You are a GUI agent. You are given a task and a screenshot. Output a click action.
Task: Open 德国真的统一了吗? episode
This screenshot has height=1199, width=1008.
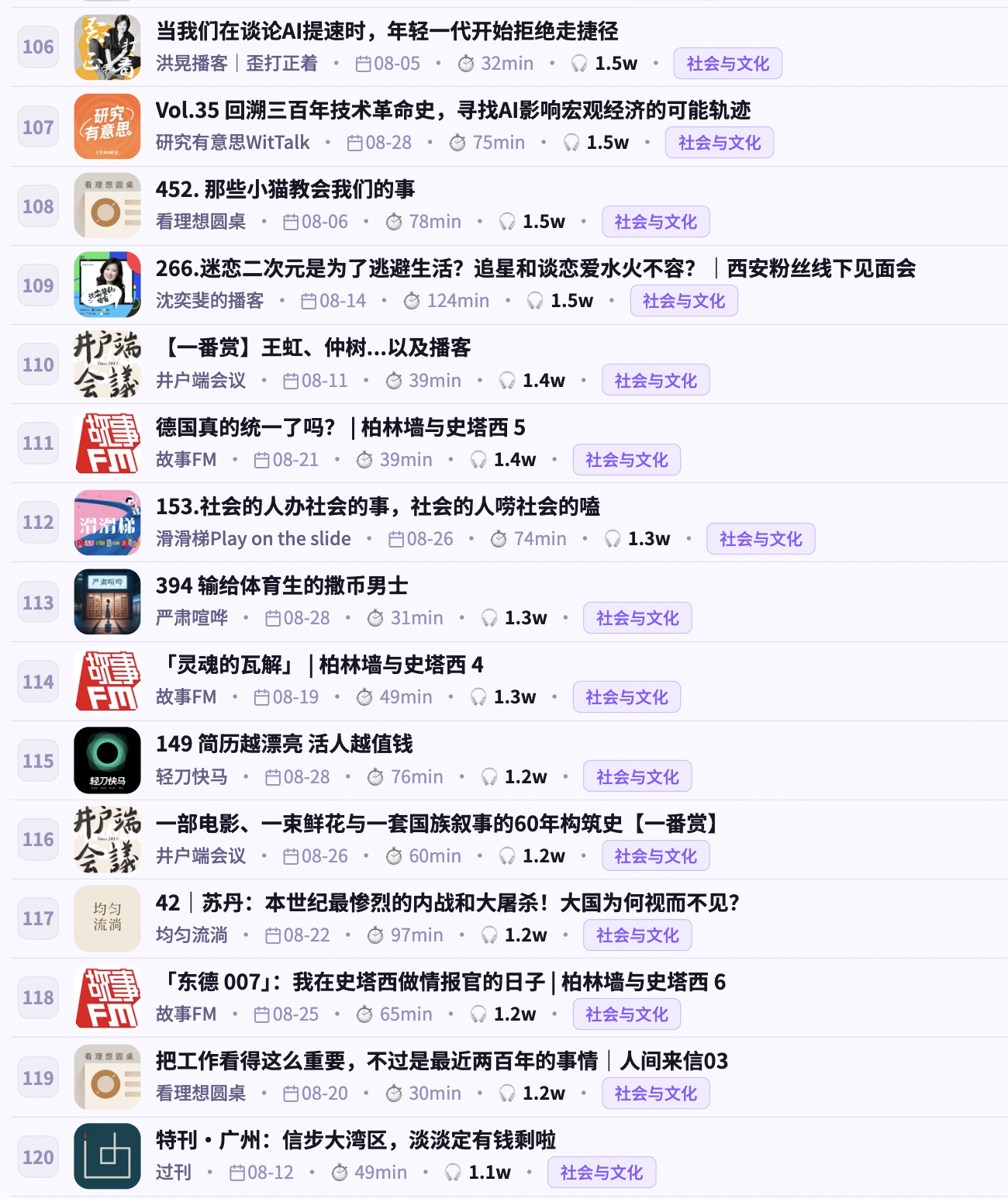340,427
